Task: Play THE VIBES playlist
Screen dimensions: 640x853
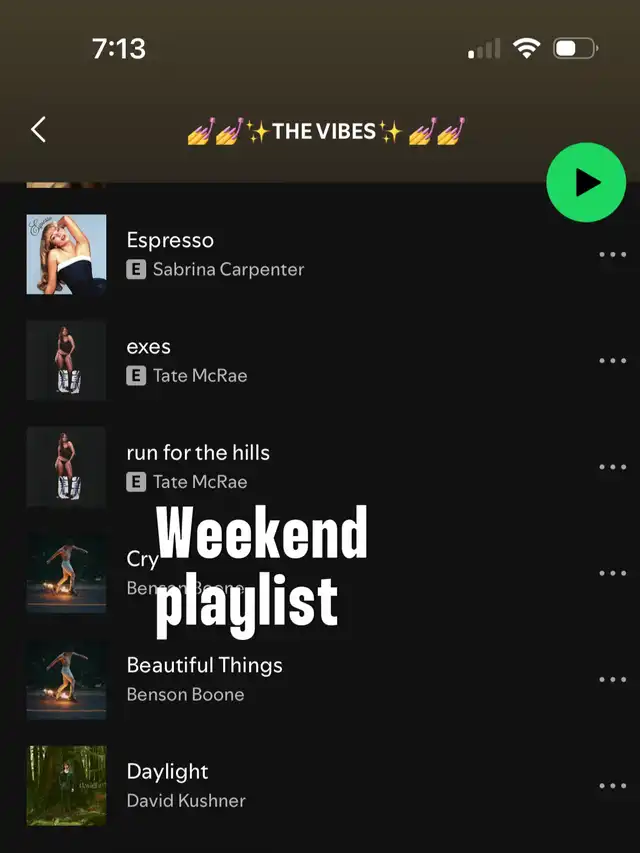Action: point(586,182)
